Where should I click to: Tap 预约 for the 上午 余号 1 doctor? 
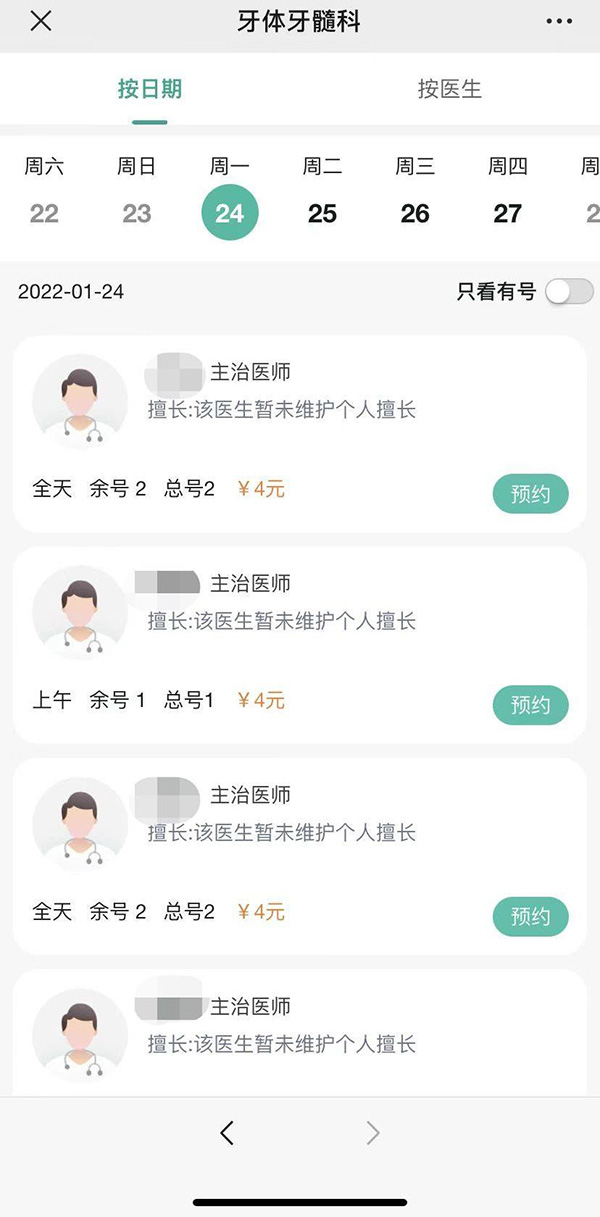tap(530, 705)
